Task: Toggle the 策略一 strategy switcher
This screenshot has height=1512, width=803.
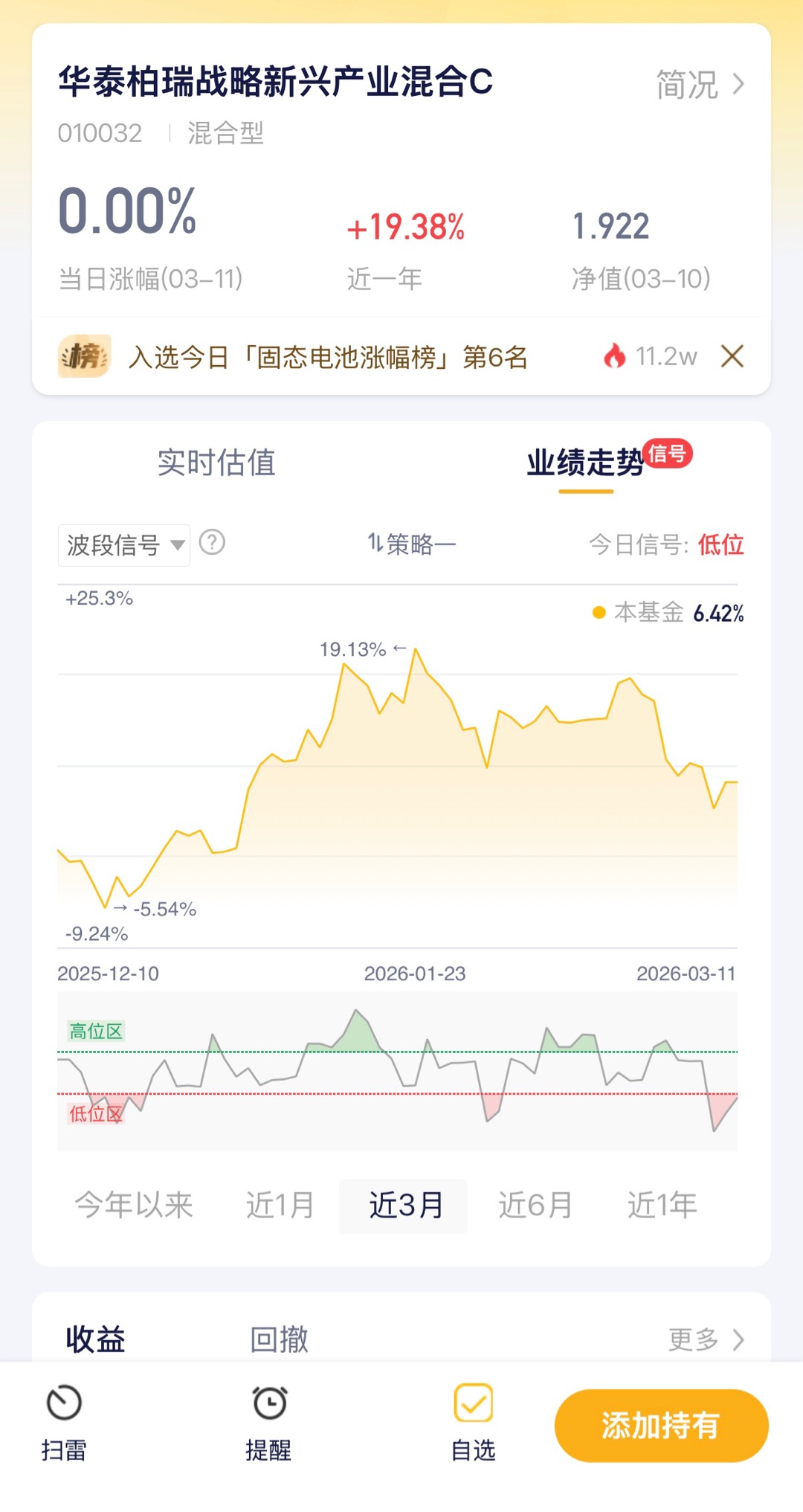Action: tap(412, 544)
